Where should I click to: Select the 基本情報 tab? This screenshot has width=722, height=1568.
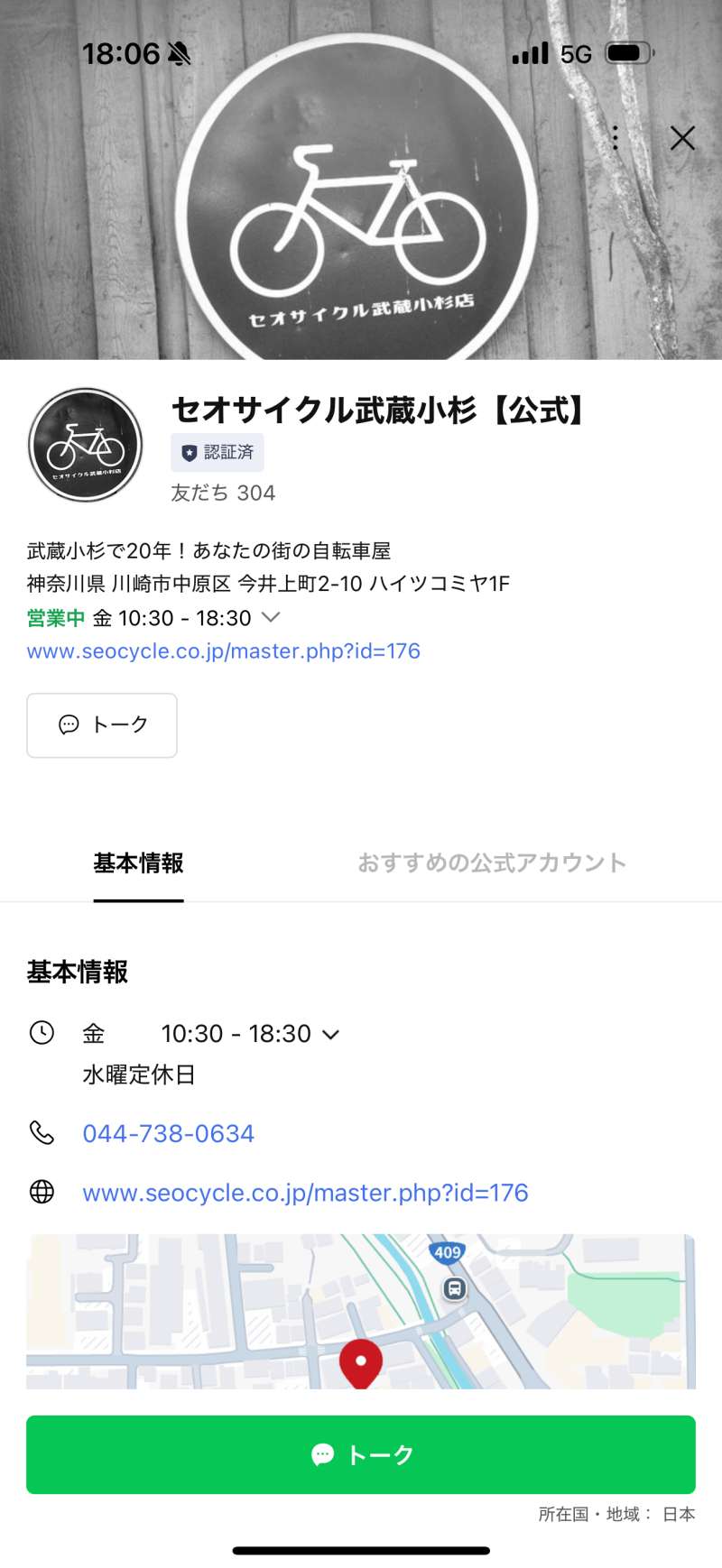click(x=139, y=863)
